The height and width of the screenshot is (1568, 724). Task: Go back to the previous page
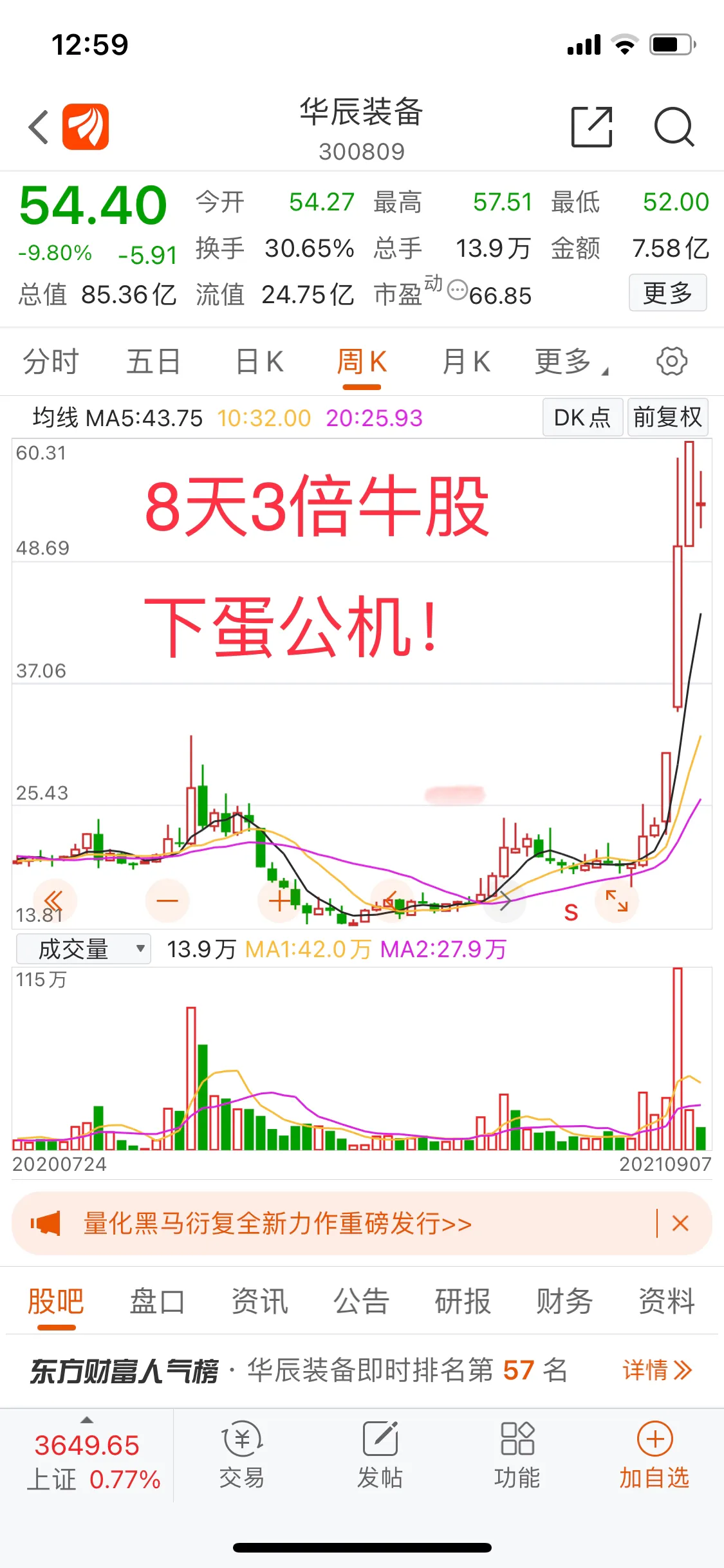[39, 127]
